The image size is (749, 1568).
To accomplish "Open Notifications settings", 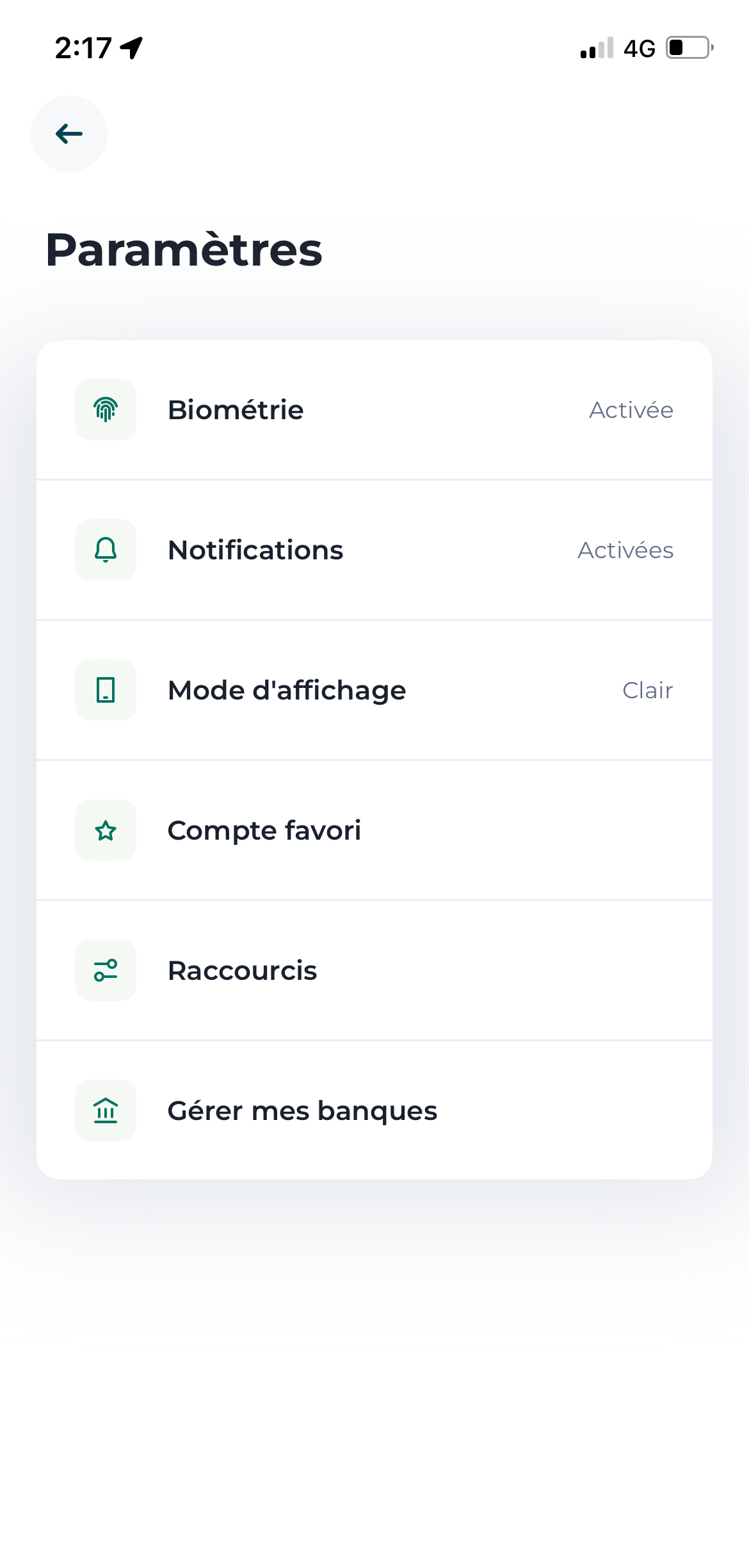I will coord(374,550).
